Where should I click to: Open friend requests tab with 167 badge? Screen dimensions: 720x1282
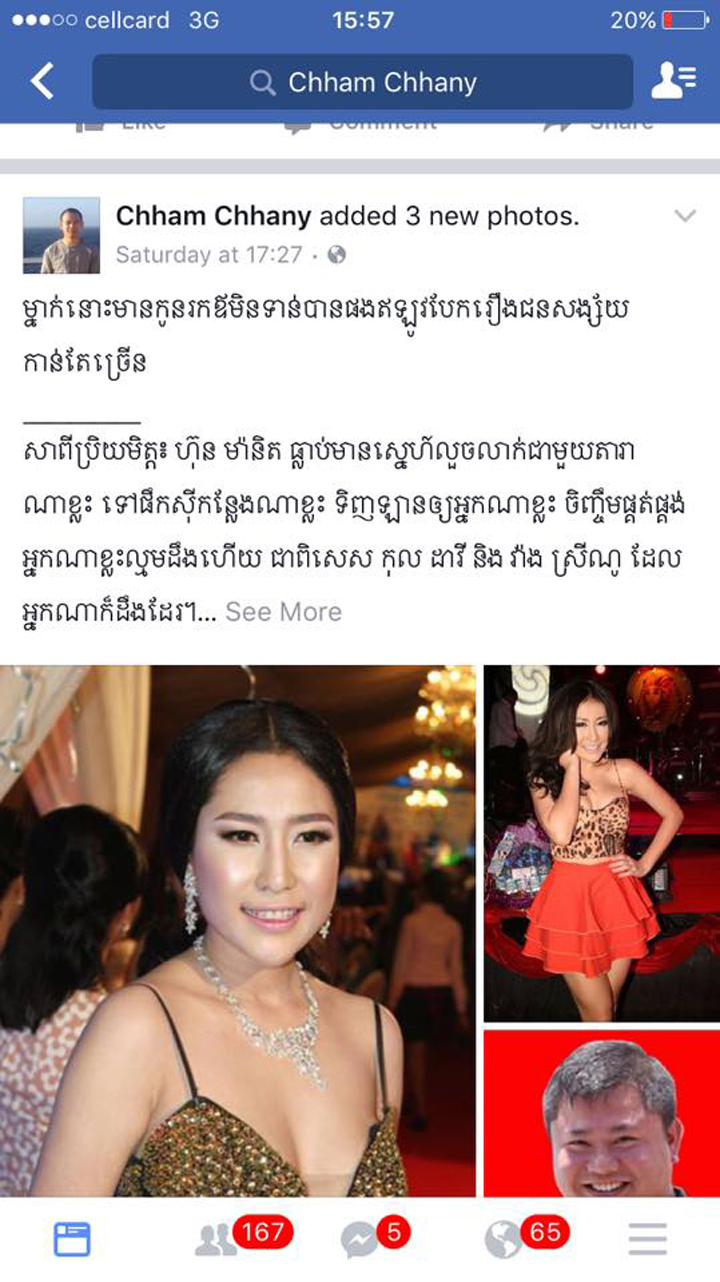(241, 1238)
